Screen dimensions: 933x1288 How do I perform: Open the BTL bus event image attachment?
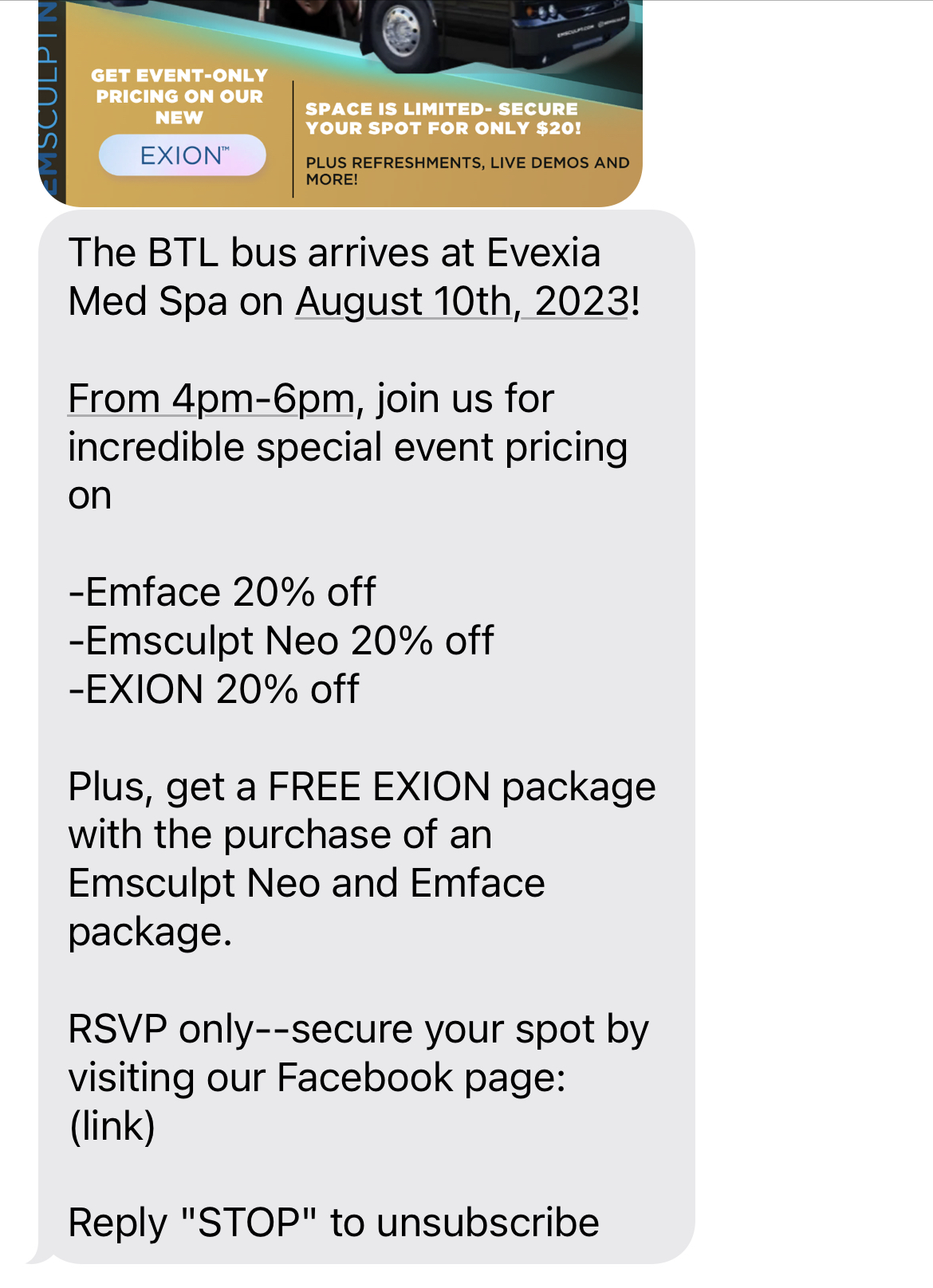341,104
